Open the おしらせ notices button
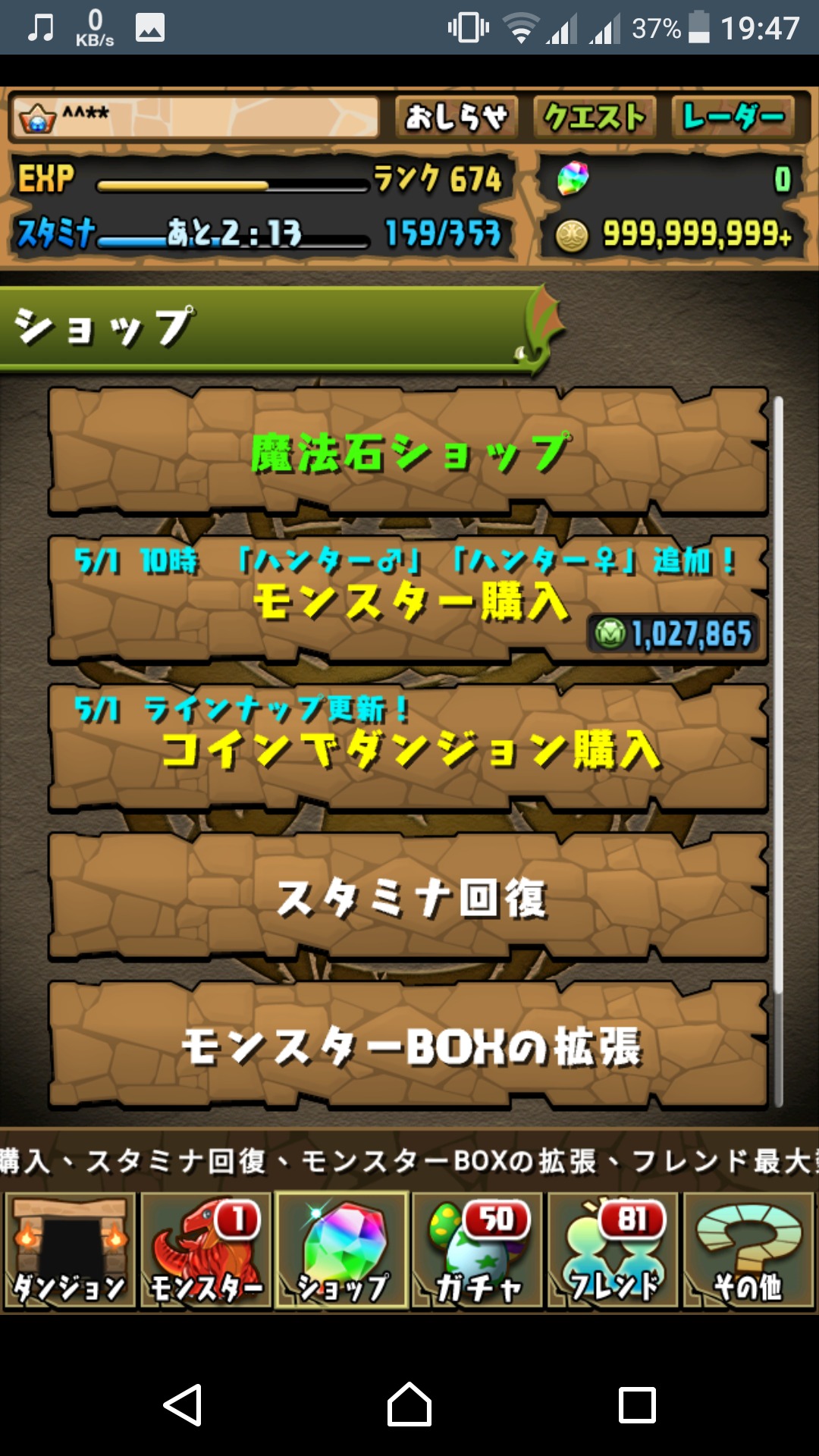Viewport: 819px width, 1456px height. [x=456, y=118]
